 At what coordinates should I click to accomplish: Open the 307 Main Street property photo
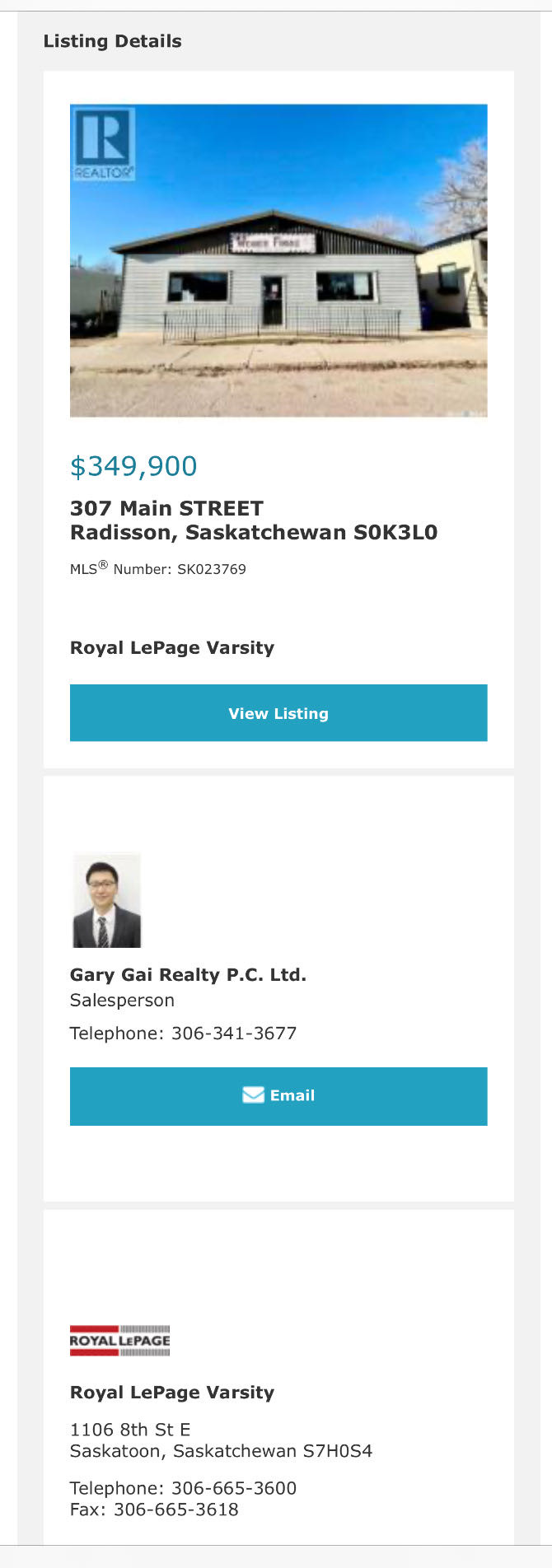tap(278, 260)
